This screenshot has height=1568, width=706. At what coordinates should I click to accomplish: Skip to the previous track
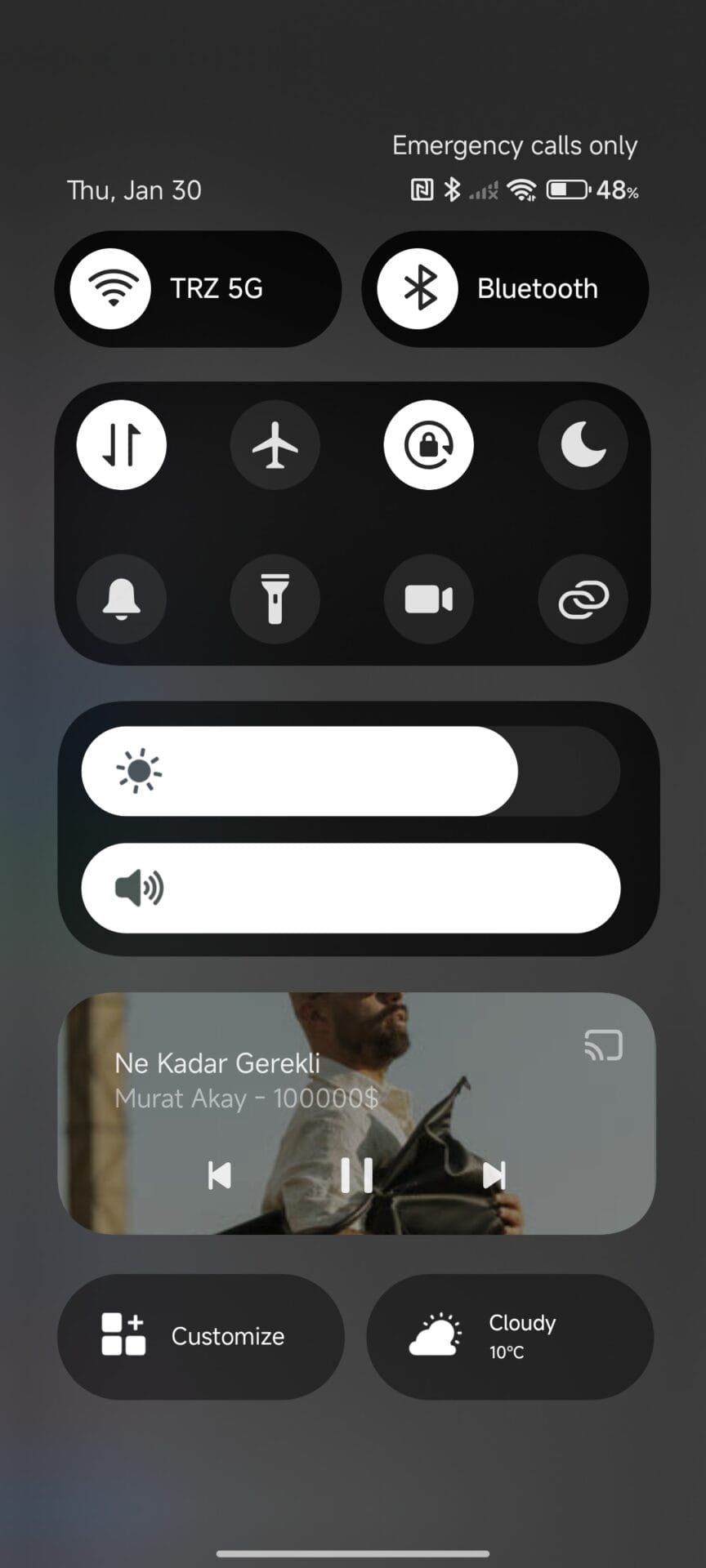219,1175
